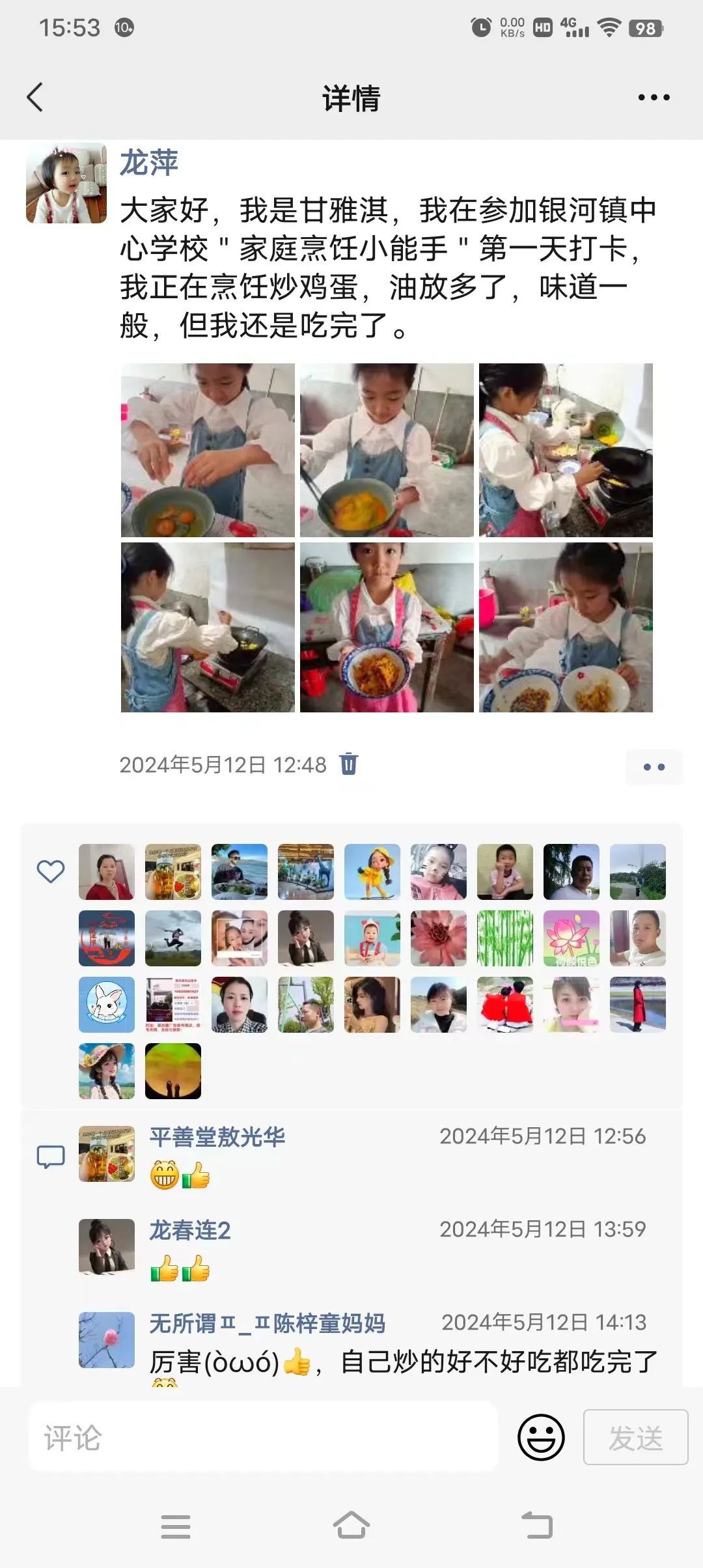Open recent apps from navigation bar
This screenshot has height=1568, width=703.
[176, 1526]
